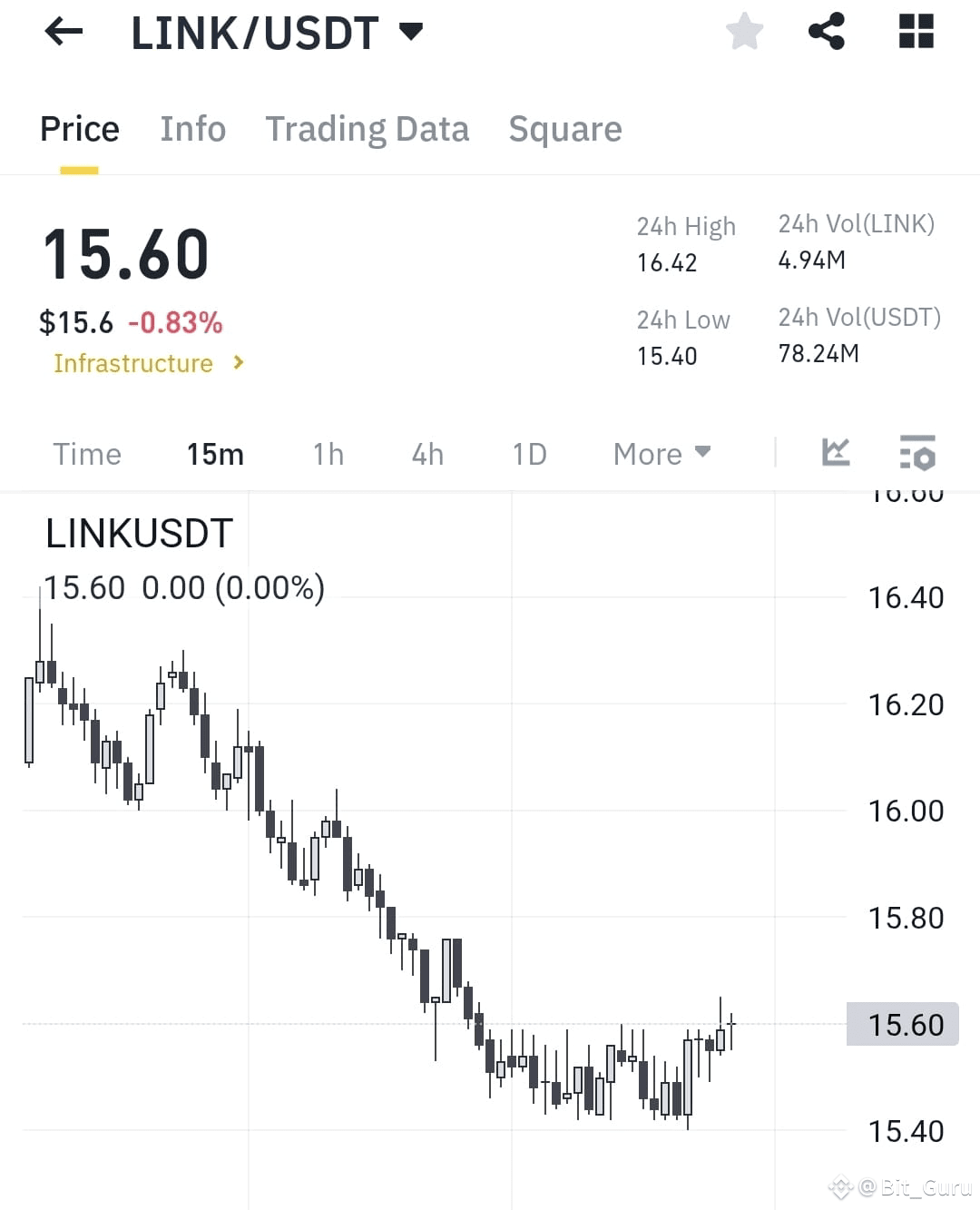Select the Infrastructure category arrow
This screenshot has height=1210, width=980.
(x=239, y=362)
